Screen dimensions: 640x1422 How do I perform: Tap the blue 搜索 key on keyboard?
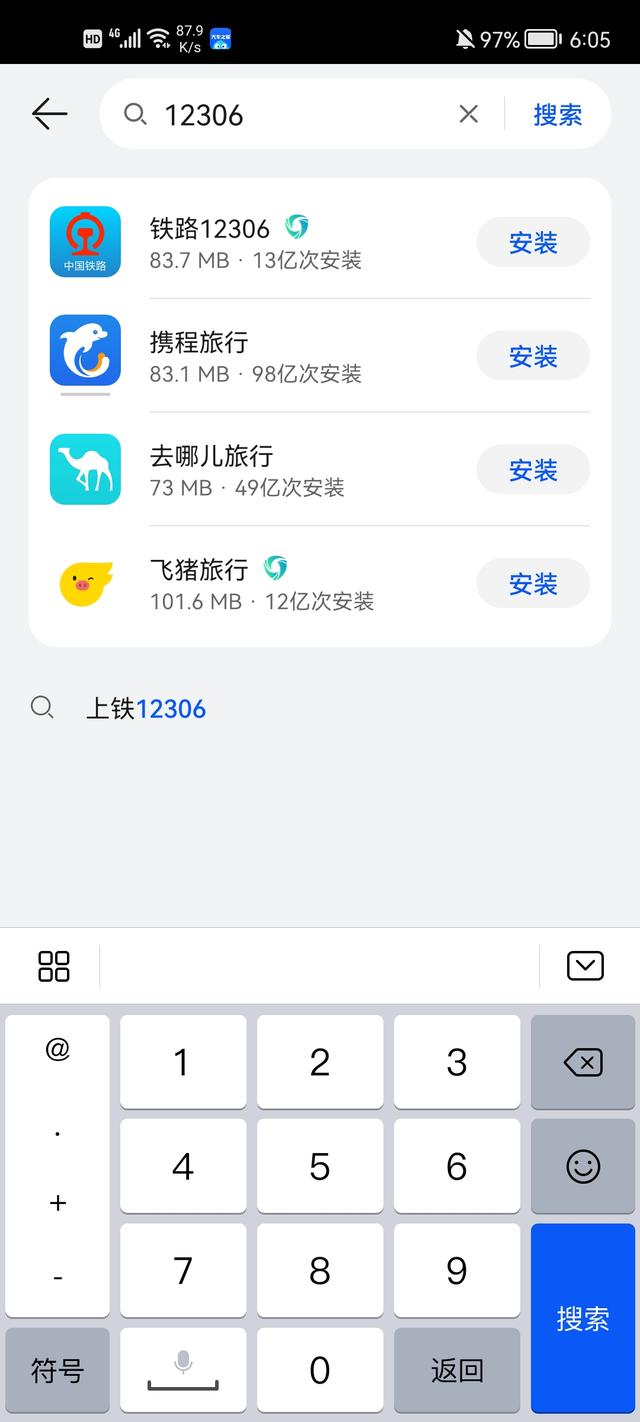pos(583,1318)
